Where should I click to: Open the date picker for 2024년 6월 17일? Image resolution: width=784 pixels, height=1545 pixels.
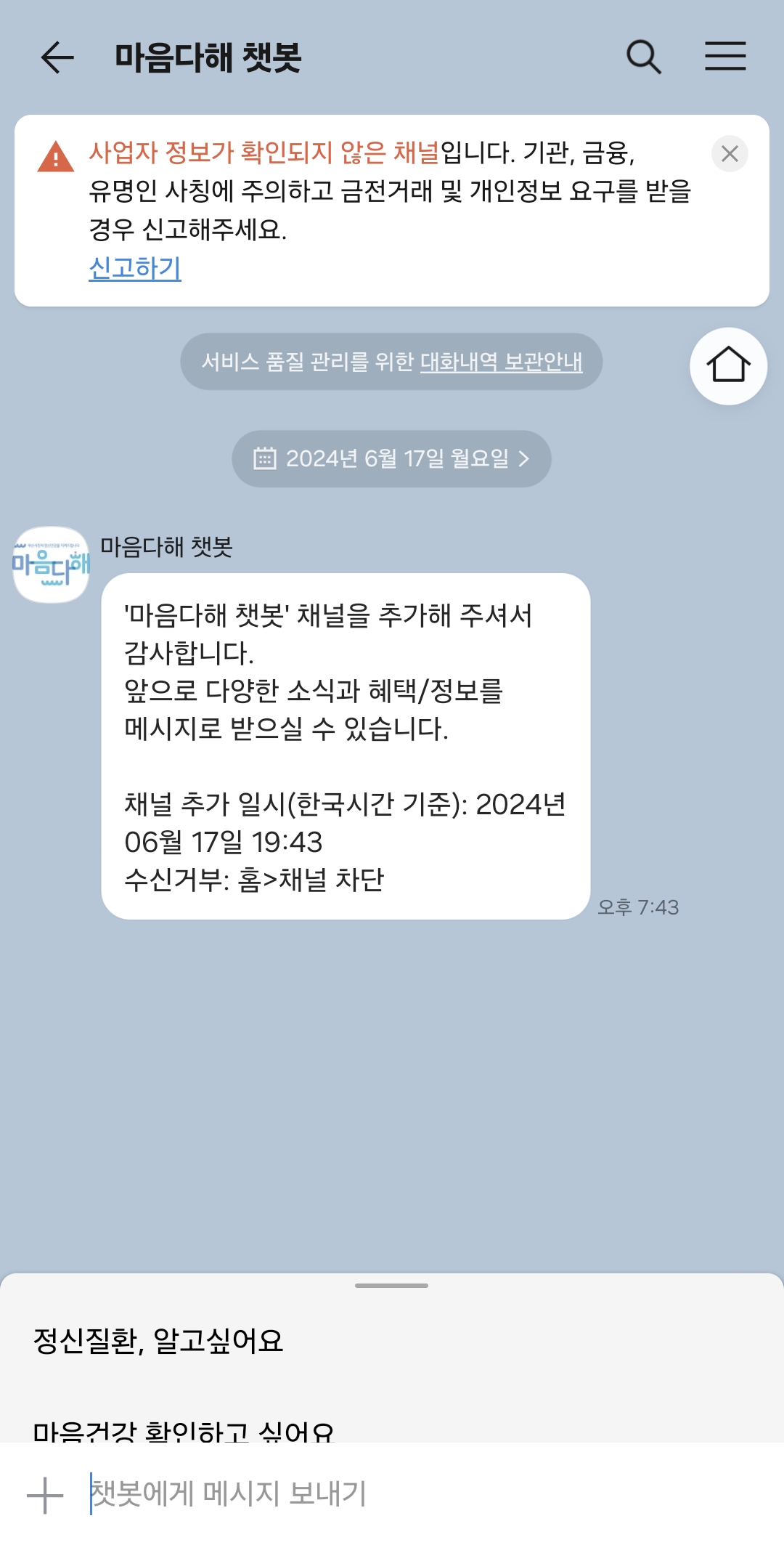point(391,458)
